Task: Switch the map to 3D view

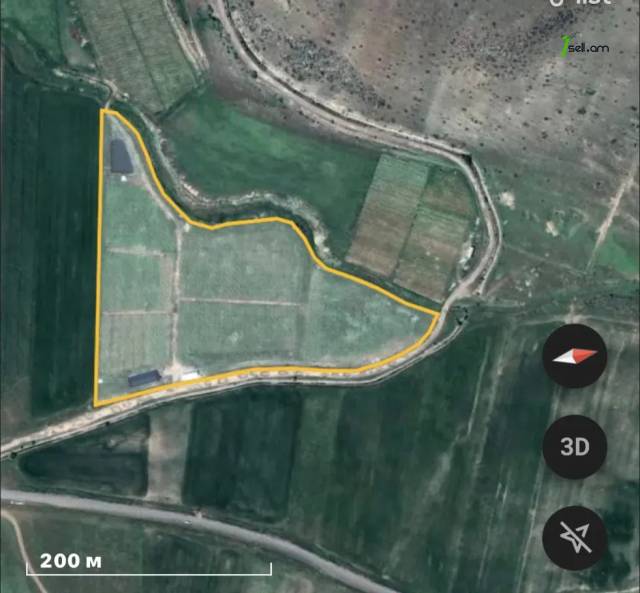Action: coord(575,447)
